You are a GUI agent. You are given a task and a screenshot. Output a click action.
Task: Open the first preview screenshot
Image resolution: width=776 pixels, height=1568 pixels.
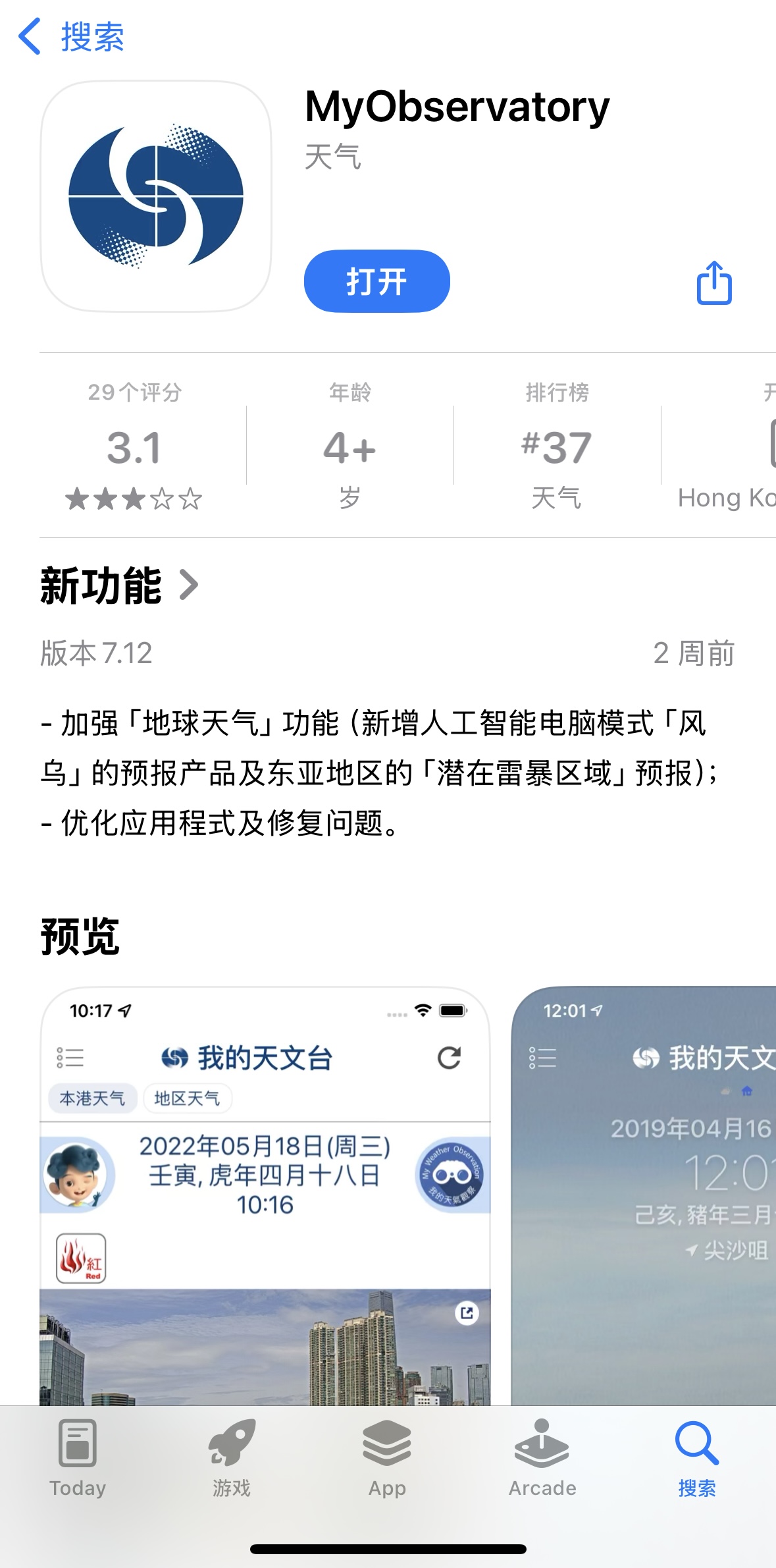tap(265, 1196)
